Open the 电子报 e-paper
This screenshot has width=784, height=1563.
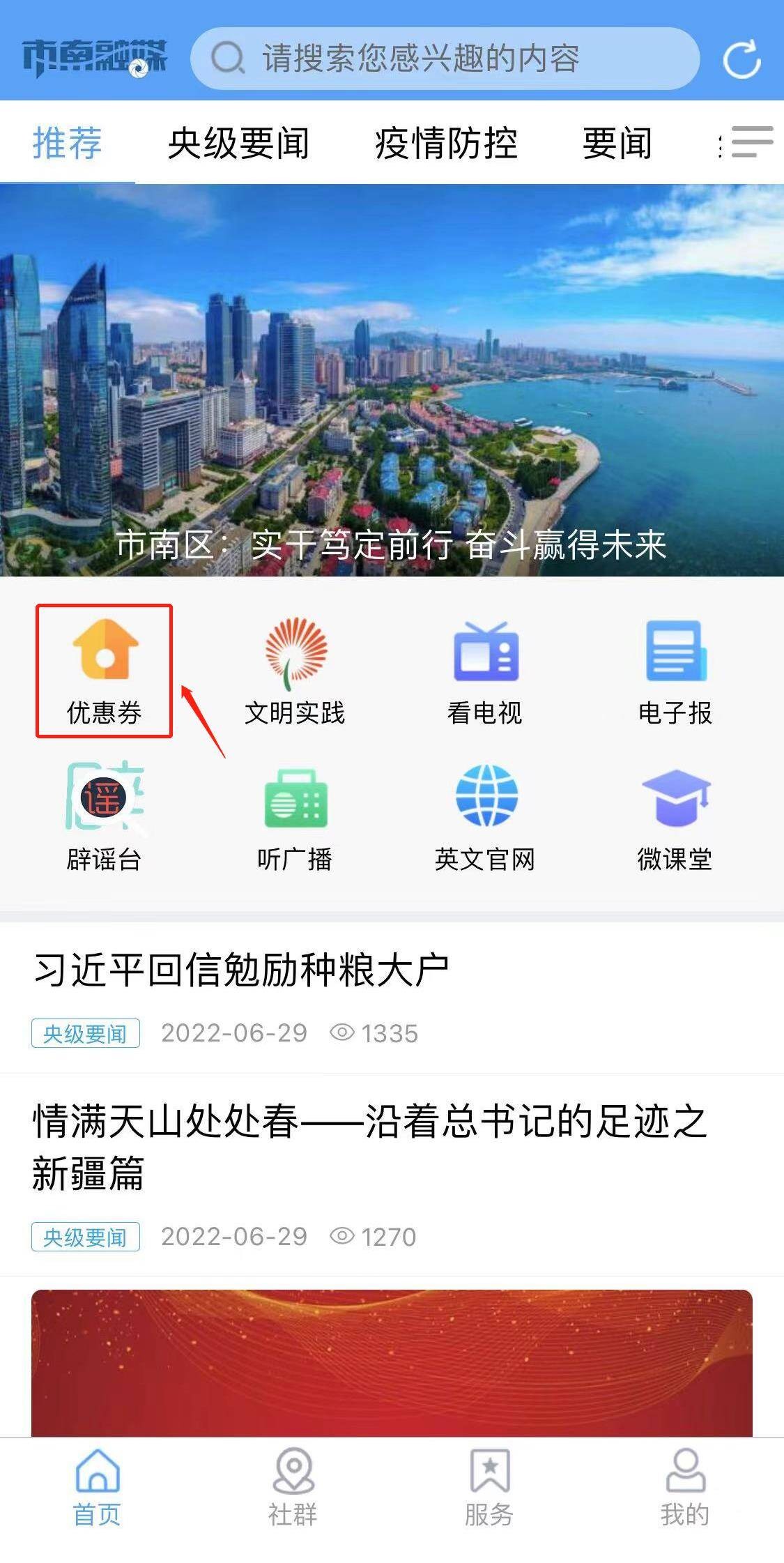click(x=675, y=671)
